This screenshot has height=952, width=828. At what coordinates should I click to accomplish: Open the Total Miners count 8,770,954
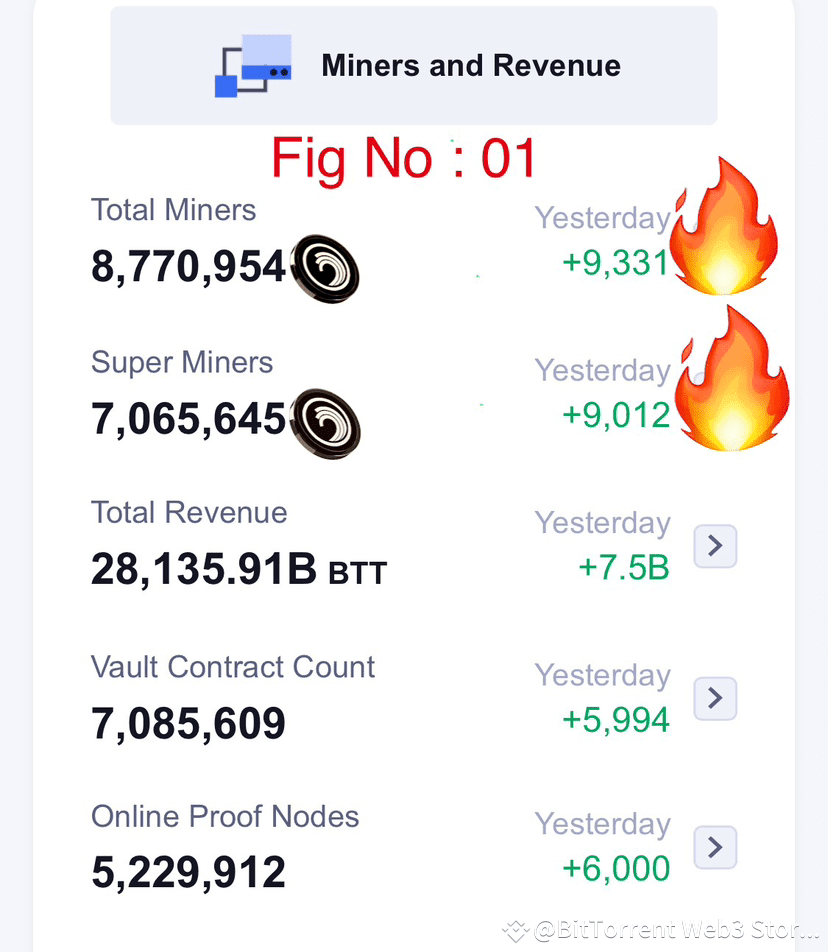(x=188, y=266)
